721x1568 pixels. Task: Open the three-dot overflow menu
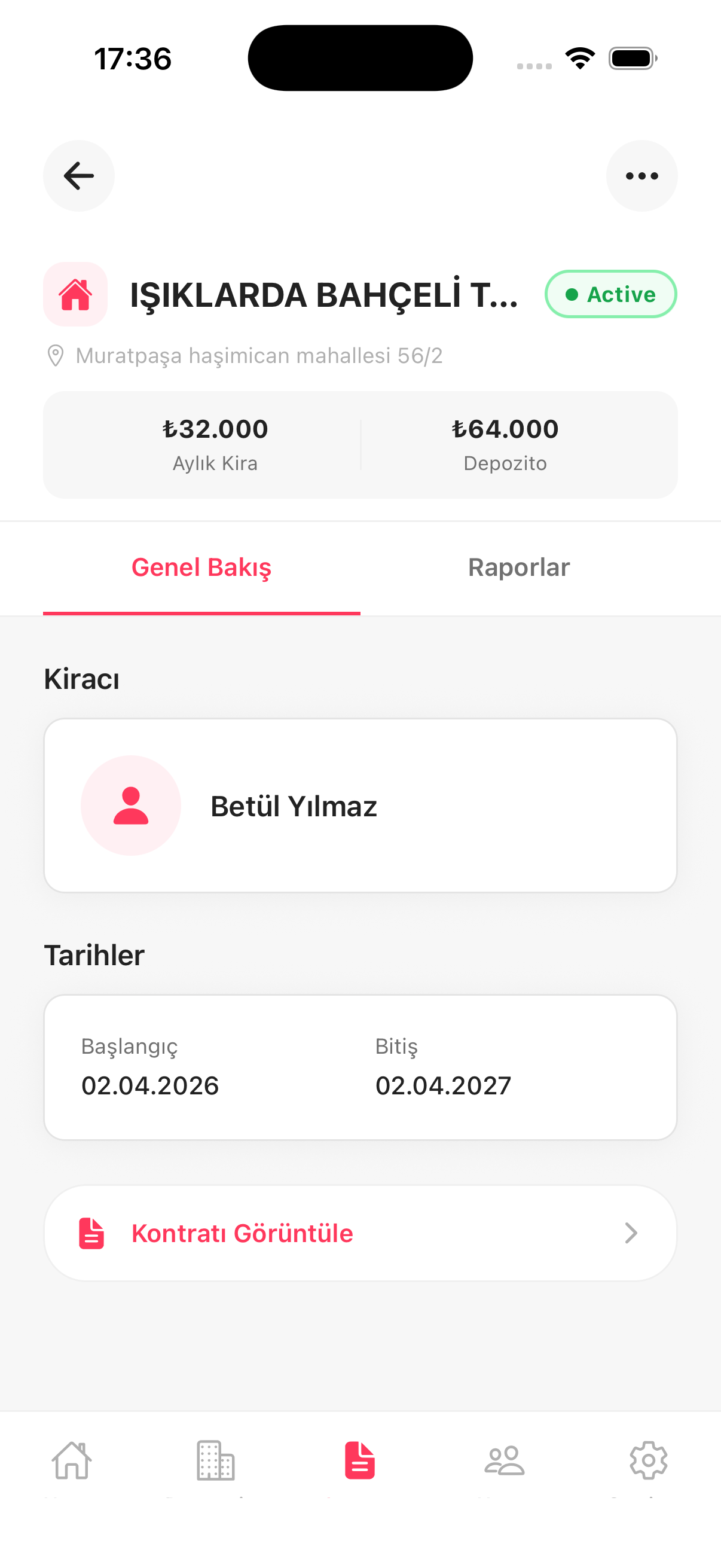coord(641,176)
